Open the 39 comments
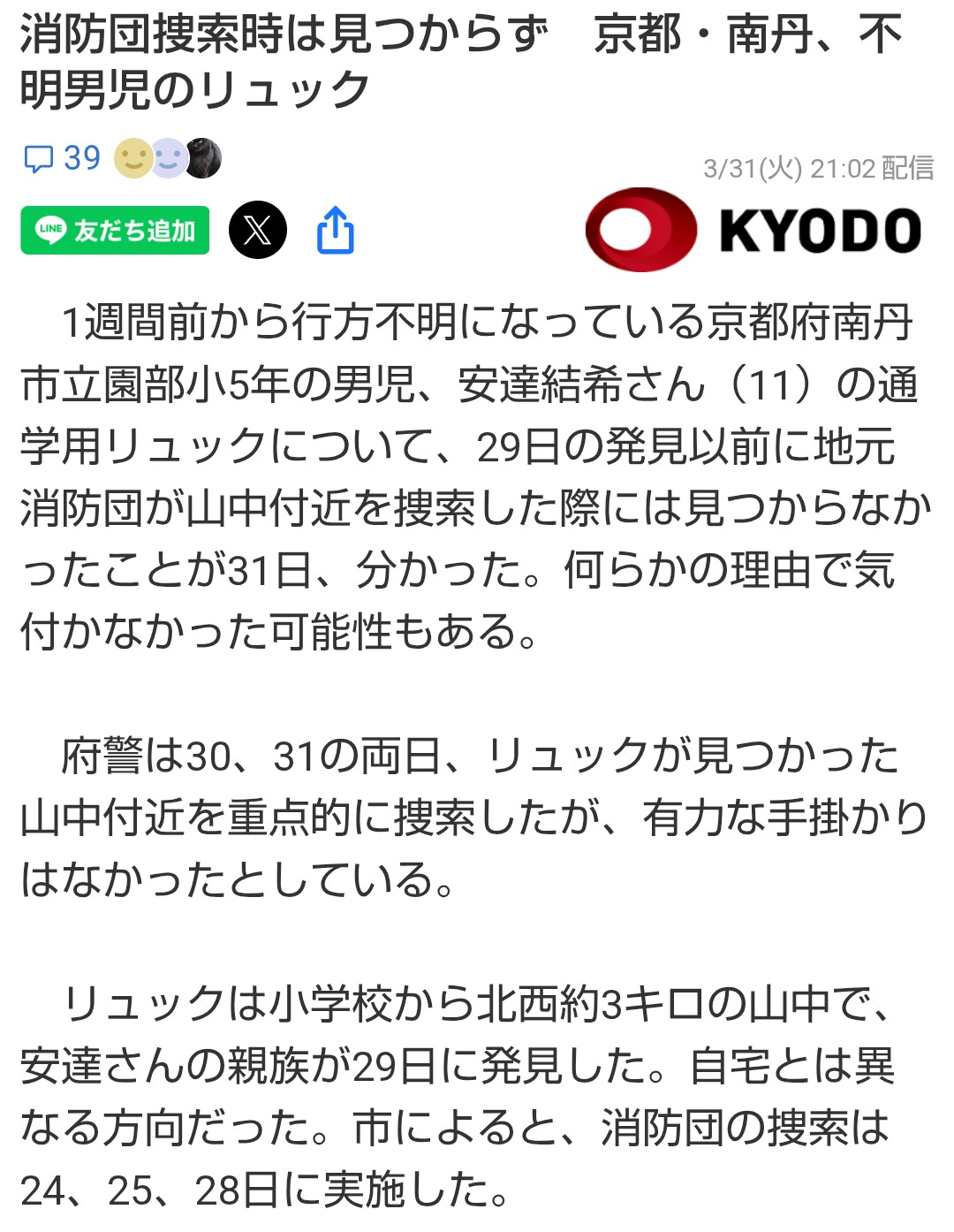 click(62, 159)
